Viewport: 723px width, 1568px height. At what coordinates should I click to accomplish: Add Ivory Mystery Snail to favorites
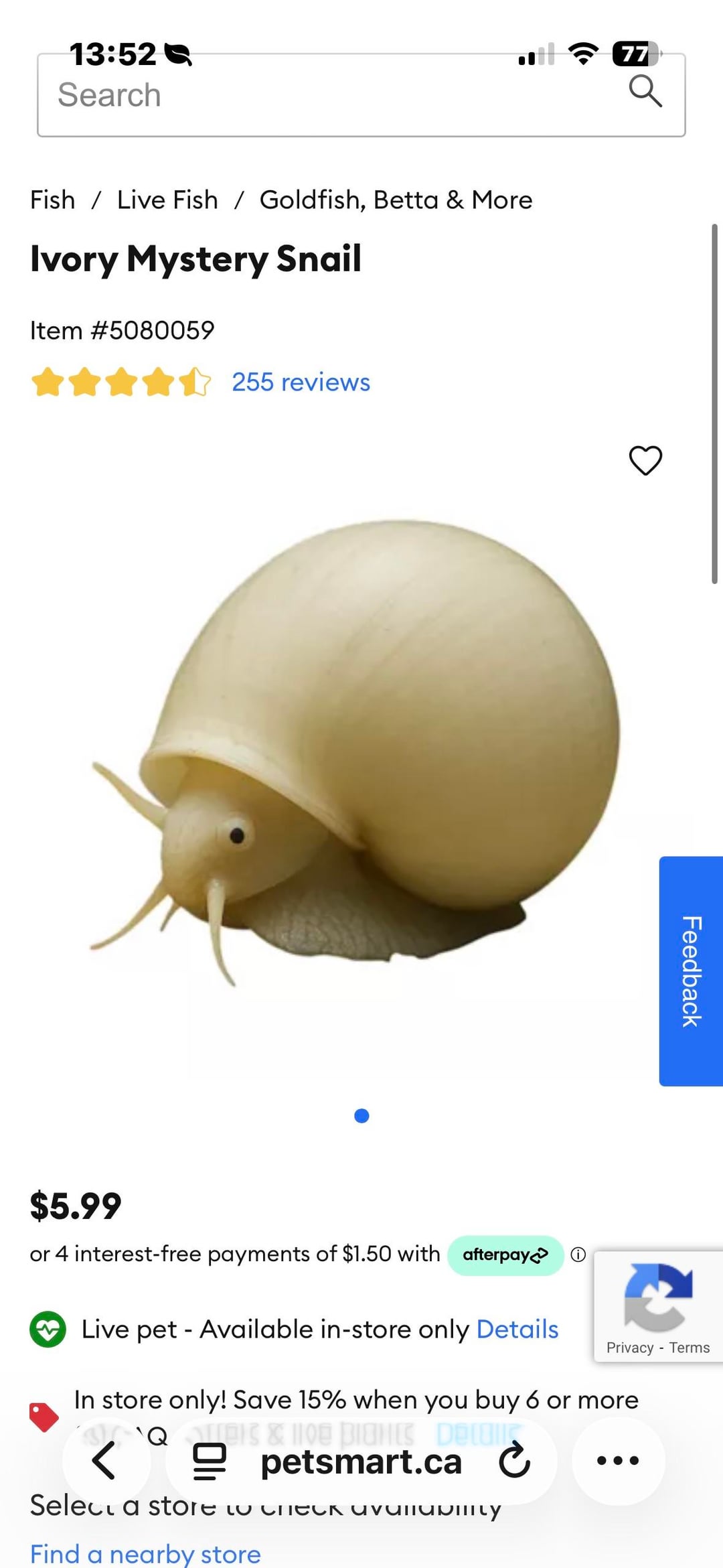point(645,460)
